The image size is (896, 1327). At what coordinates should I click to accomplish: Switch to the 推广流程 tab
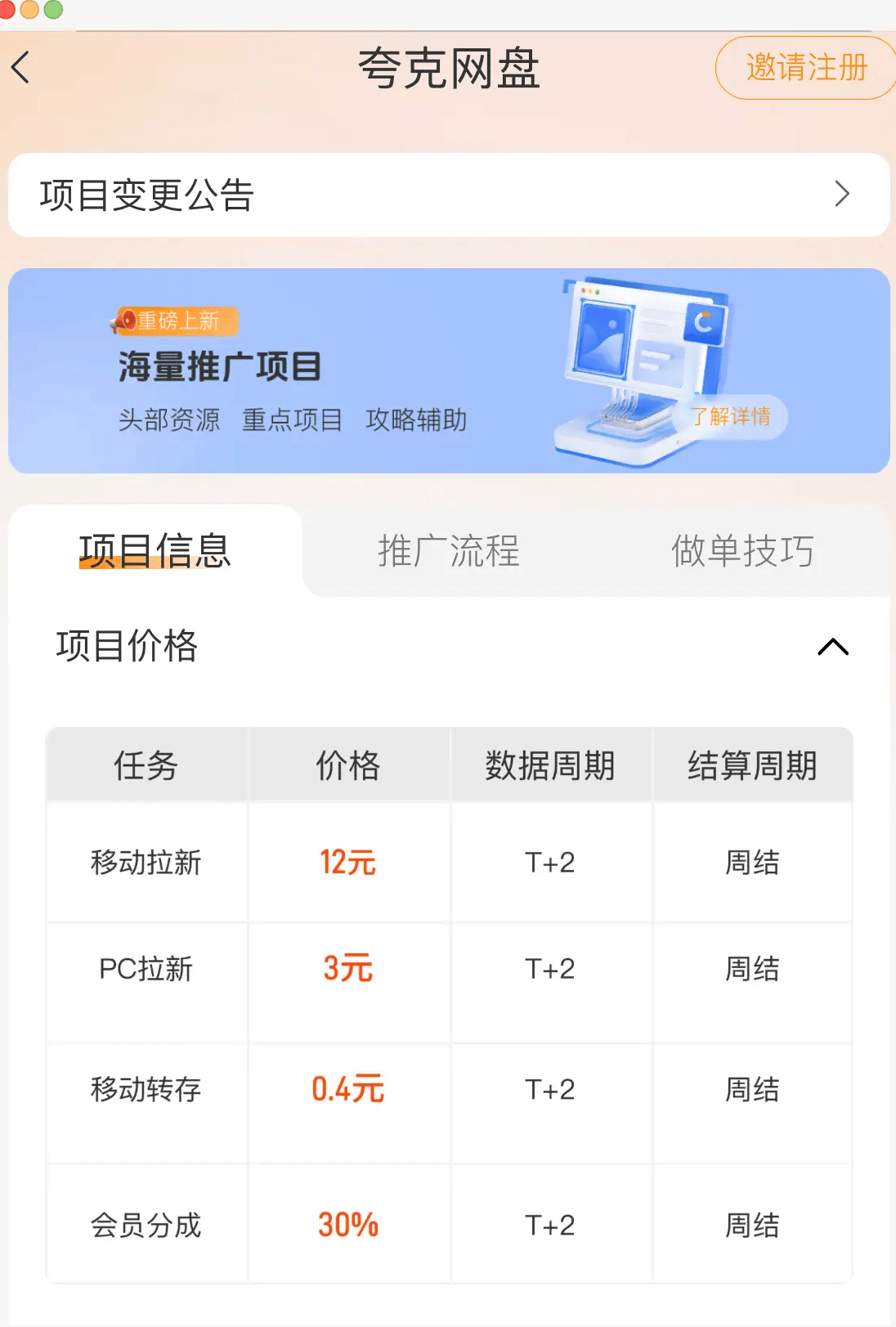tap(448, 550)
